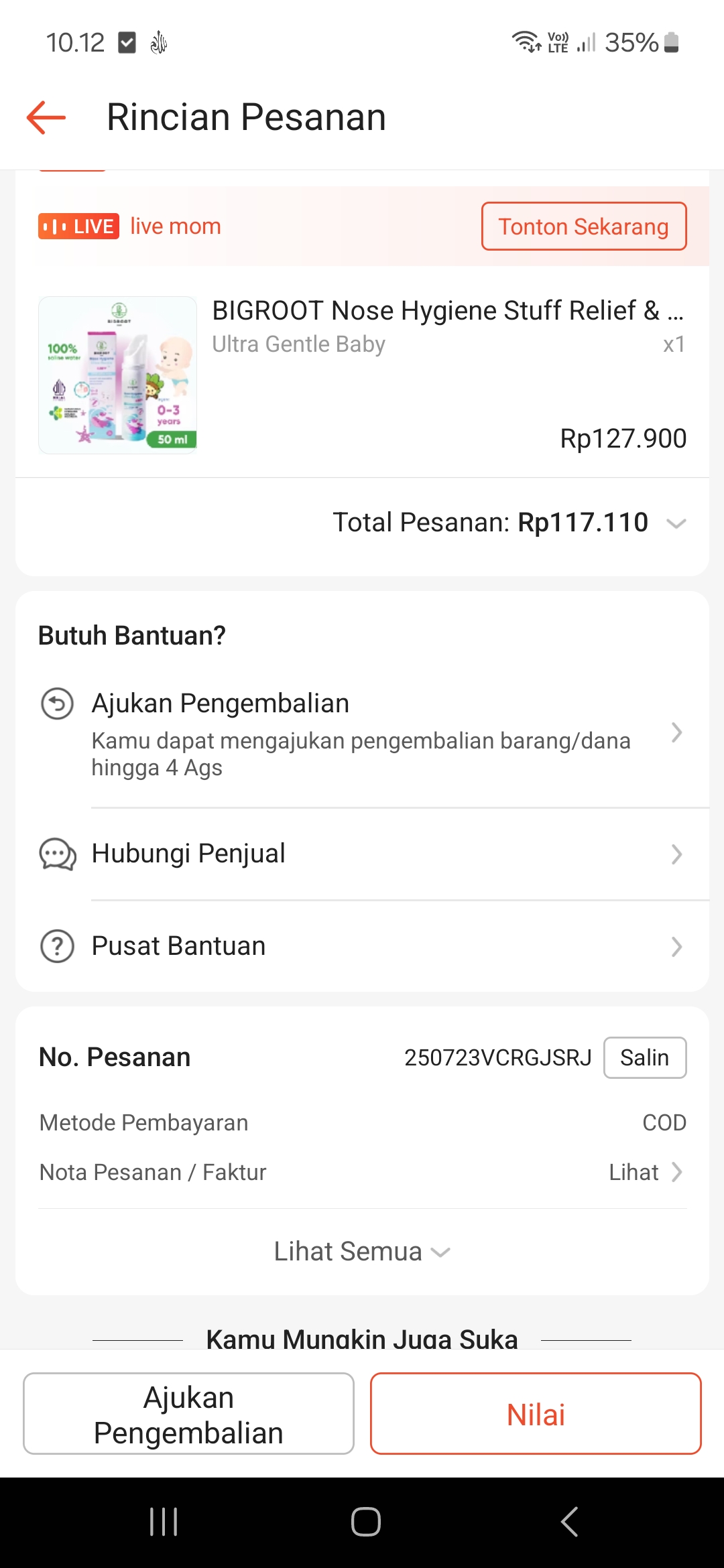
Task: Open recent apps from navigation bar
Action: (164, 1522)
